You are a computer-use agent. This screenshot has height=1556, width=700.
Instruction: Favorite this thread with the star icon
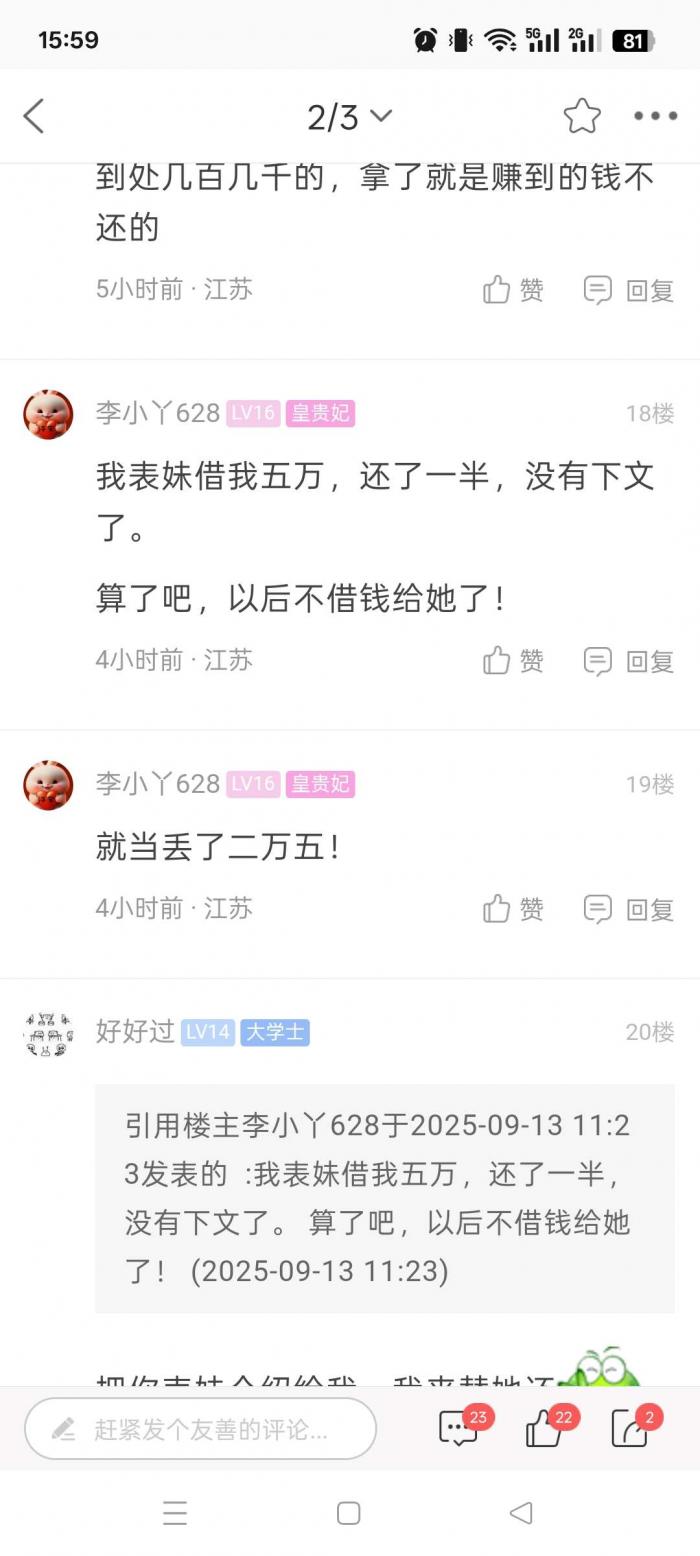(x=582, y=117)
